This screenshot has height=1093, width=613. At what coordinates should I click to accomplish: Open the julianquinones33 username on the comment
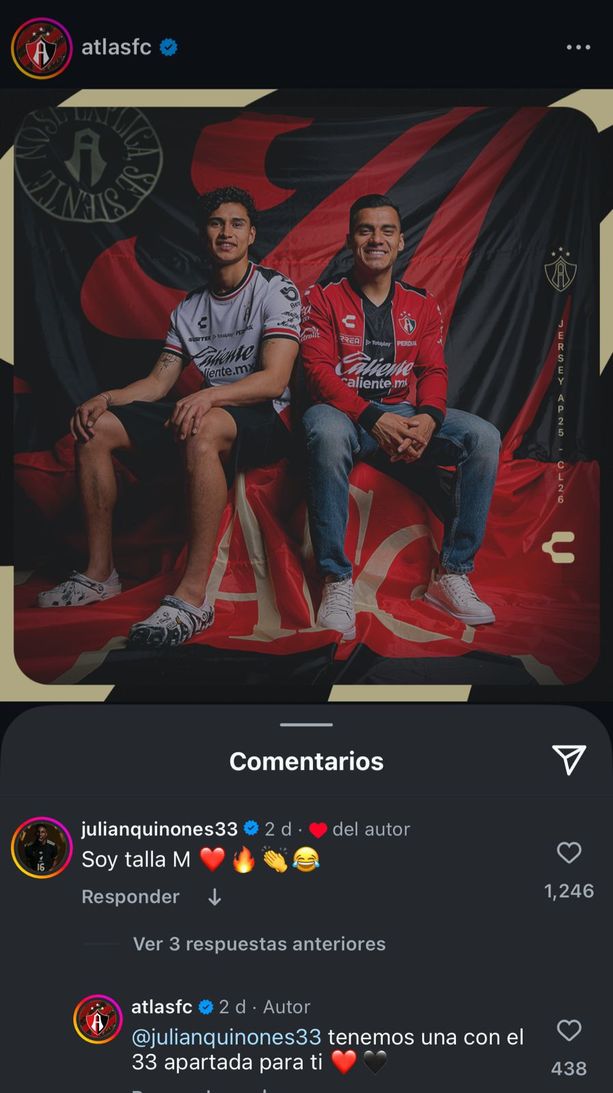tap(159, 829)
